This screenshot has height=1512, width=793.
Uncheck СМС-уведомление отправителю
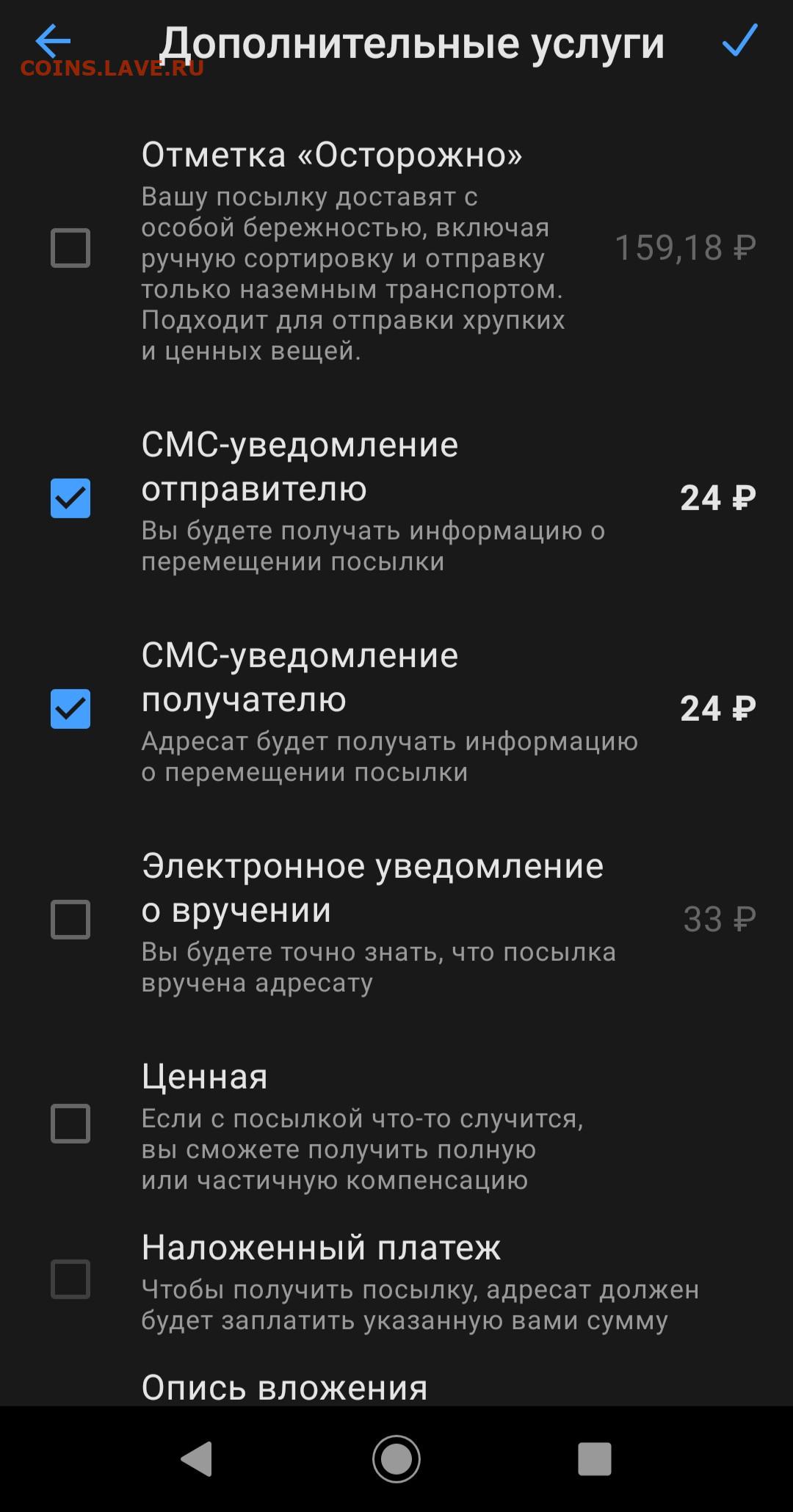click(x=70, y=498)
